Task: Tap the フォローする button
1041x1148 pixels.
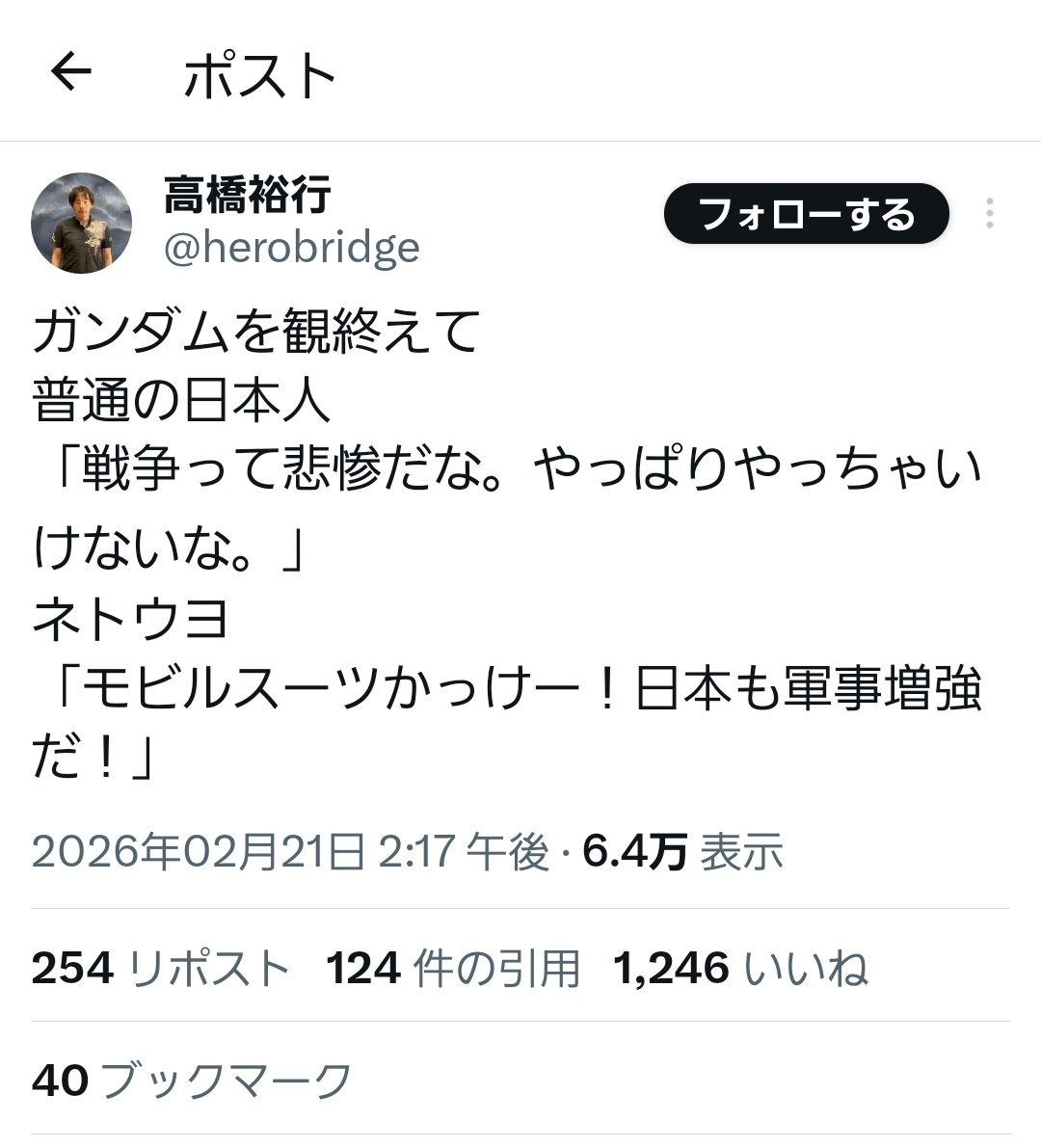Action: click(806, 213)
